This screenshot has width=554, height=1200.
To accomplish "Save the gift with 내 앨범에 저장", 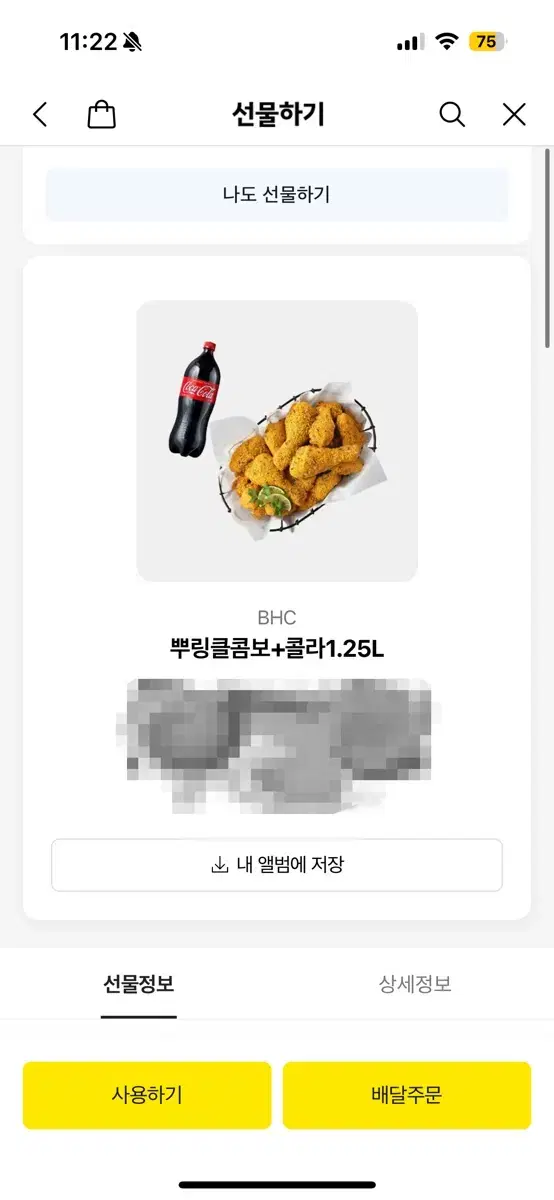I will 277,865.
